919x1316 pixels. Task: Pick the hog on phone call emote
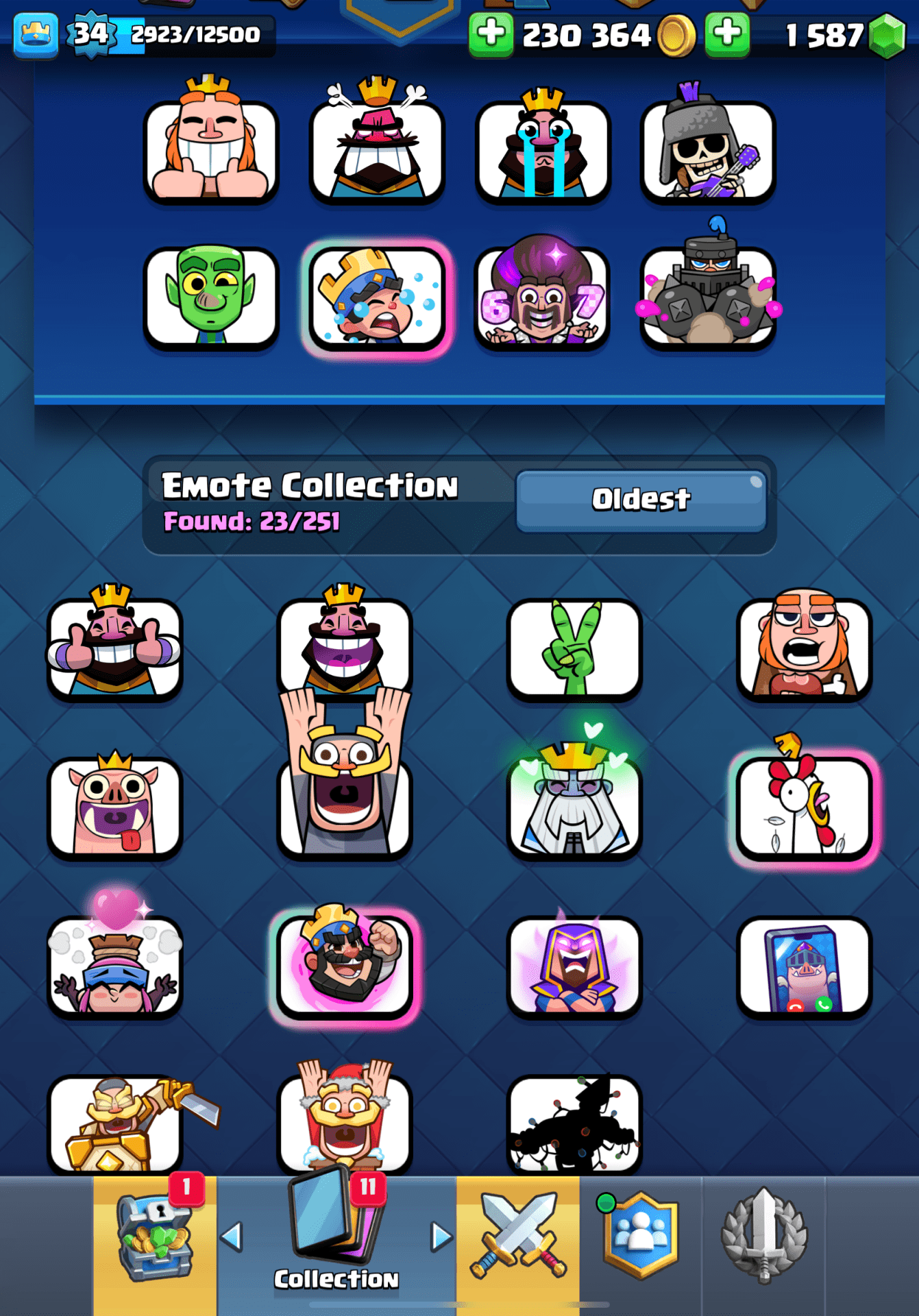point(804,966)
